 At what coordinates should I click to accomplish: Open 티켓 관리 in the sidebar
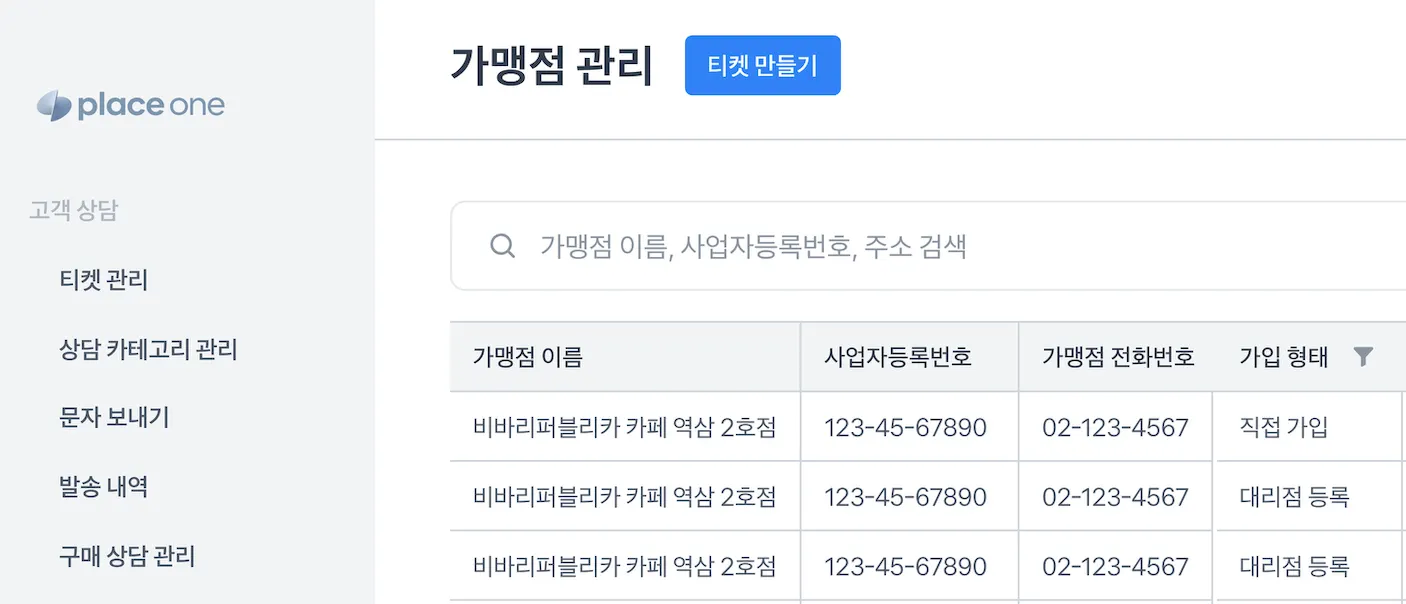point(104,280)
